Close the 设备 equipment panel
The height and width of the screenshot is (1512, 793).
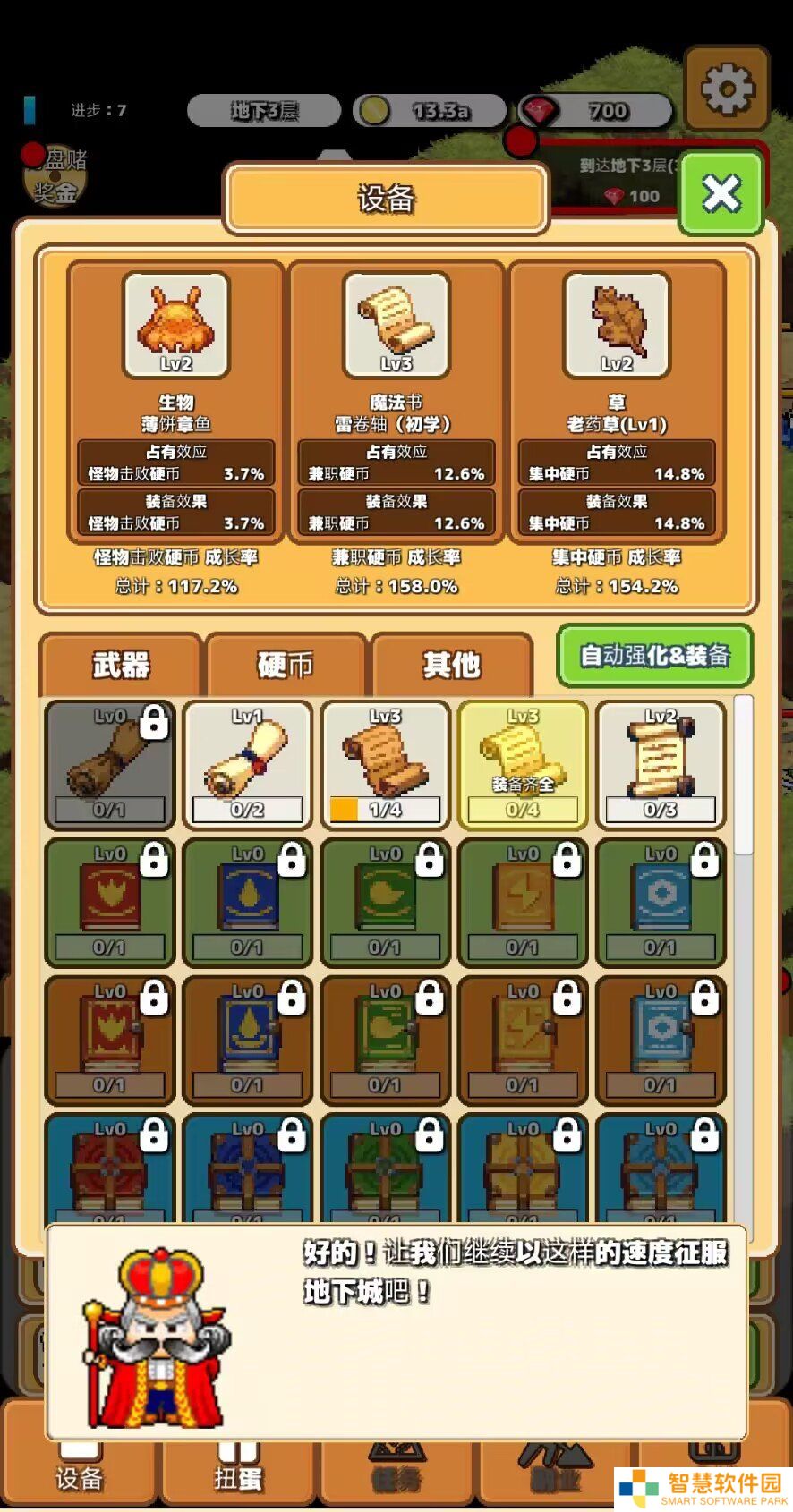[721, 193]
